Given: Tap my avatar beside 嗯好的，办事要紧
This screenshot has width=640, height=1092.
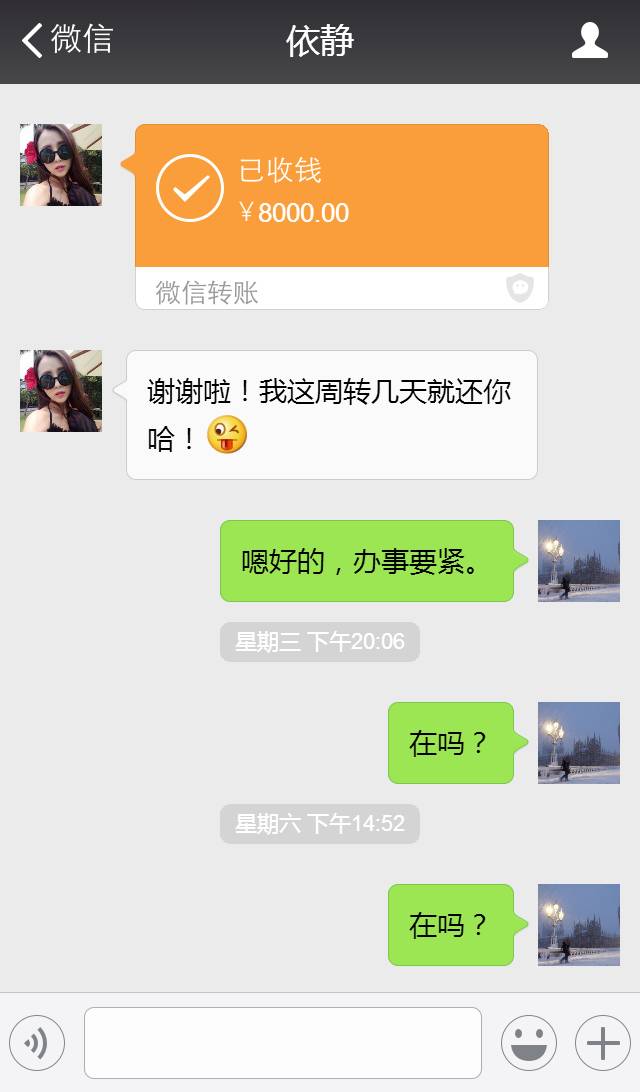Looking at the screenshot, I should pyautogui.click(x=578, y=561).
